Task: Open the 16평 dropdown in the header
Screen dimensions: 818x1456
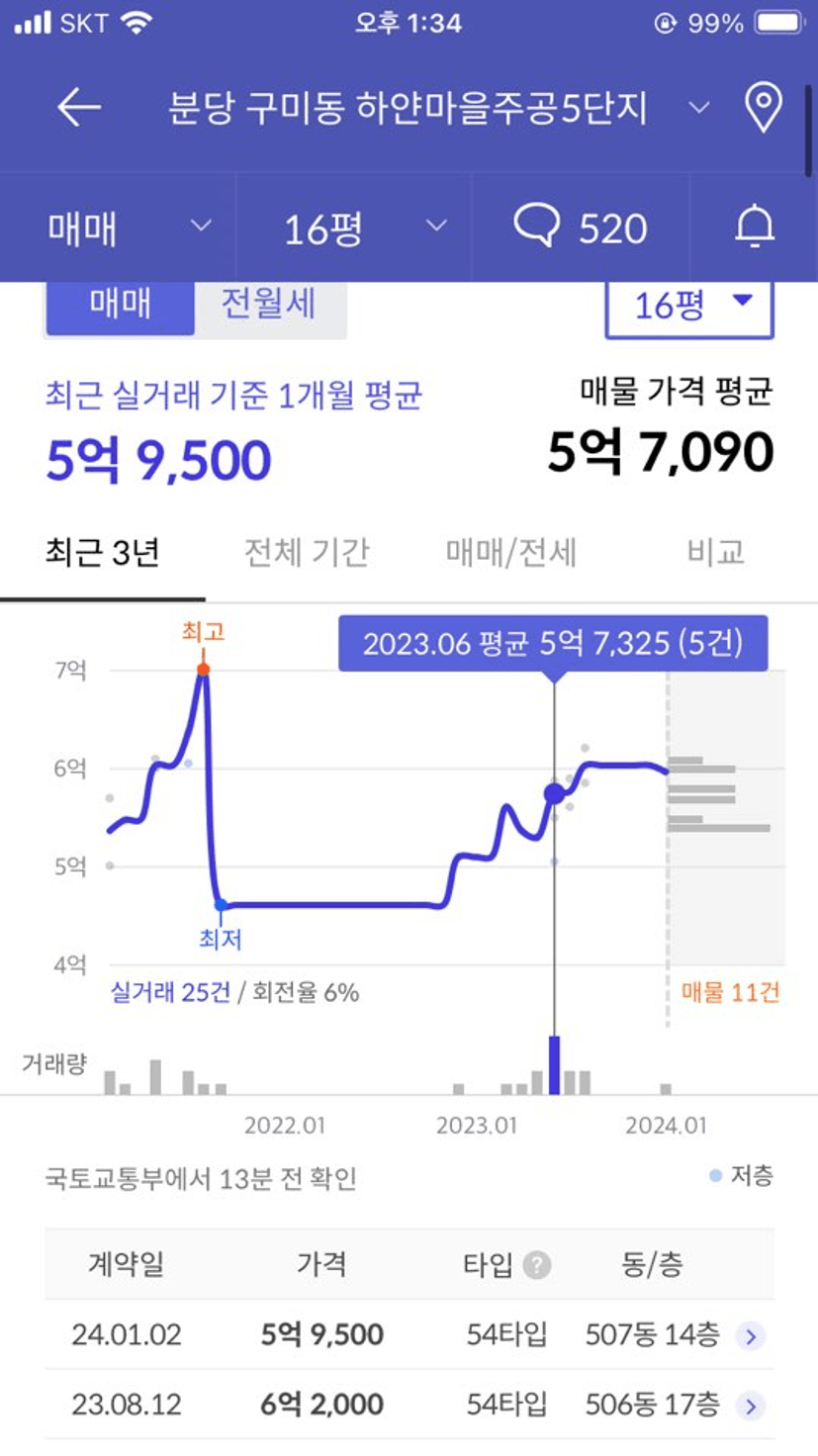Action: tap(354, 227)
